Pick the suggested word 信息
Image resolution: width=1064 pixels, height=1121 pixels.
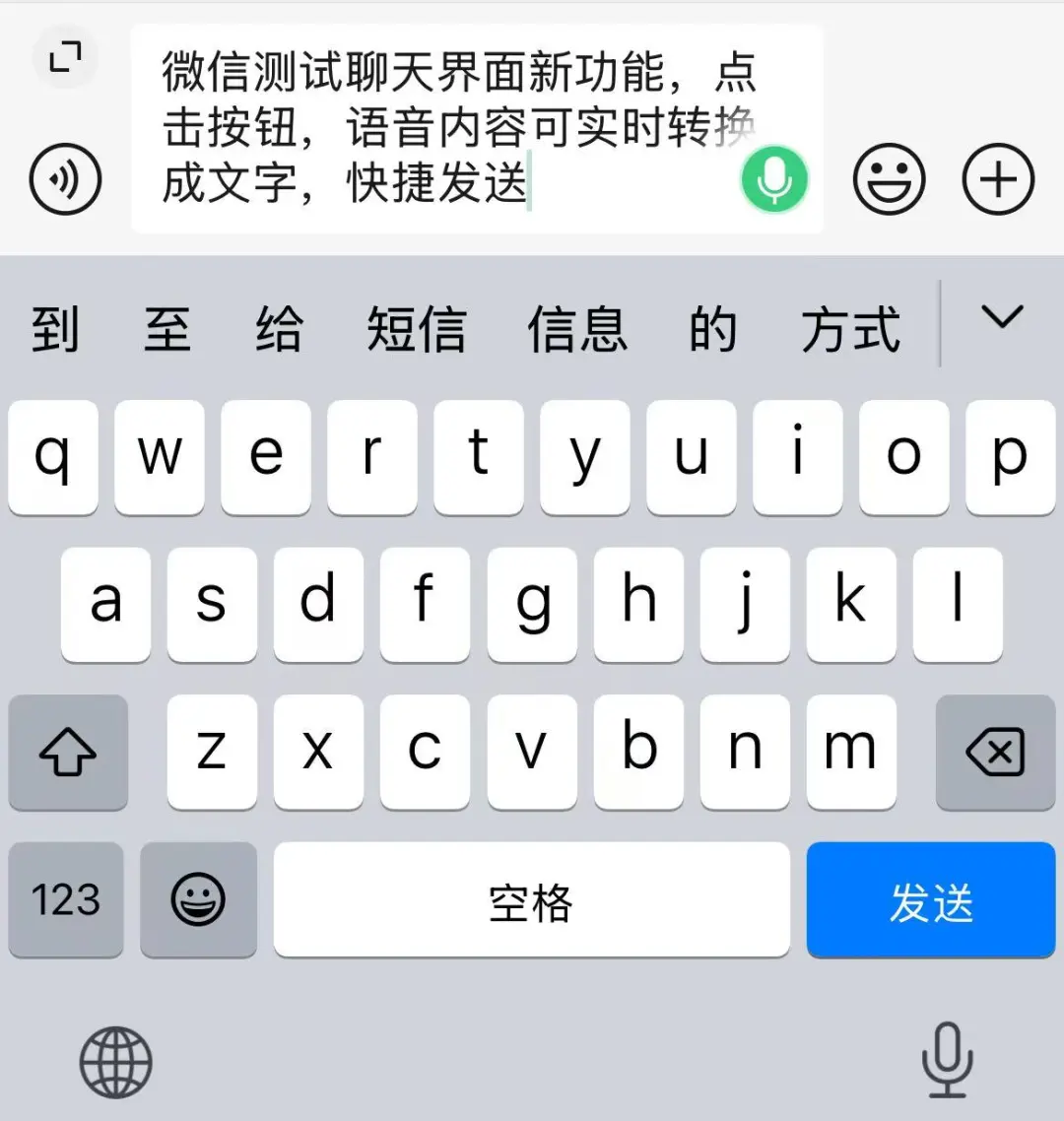(x=577, y=329)
